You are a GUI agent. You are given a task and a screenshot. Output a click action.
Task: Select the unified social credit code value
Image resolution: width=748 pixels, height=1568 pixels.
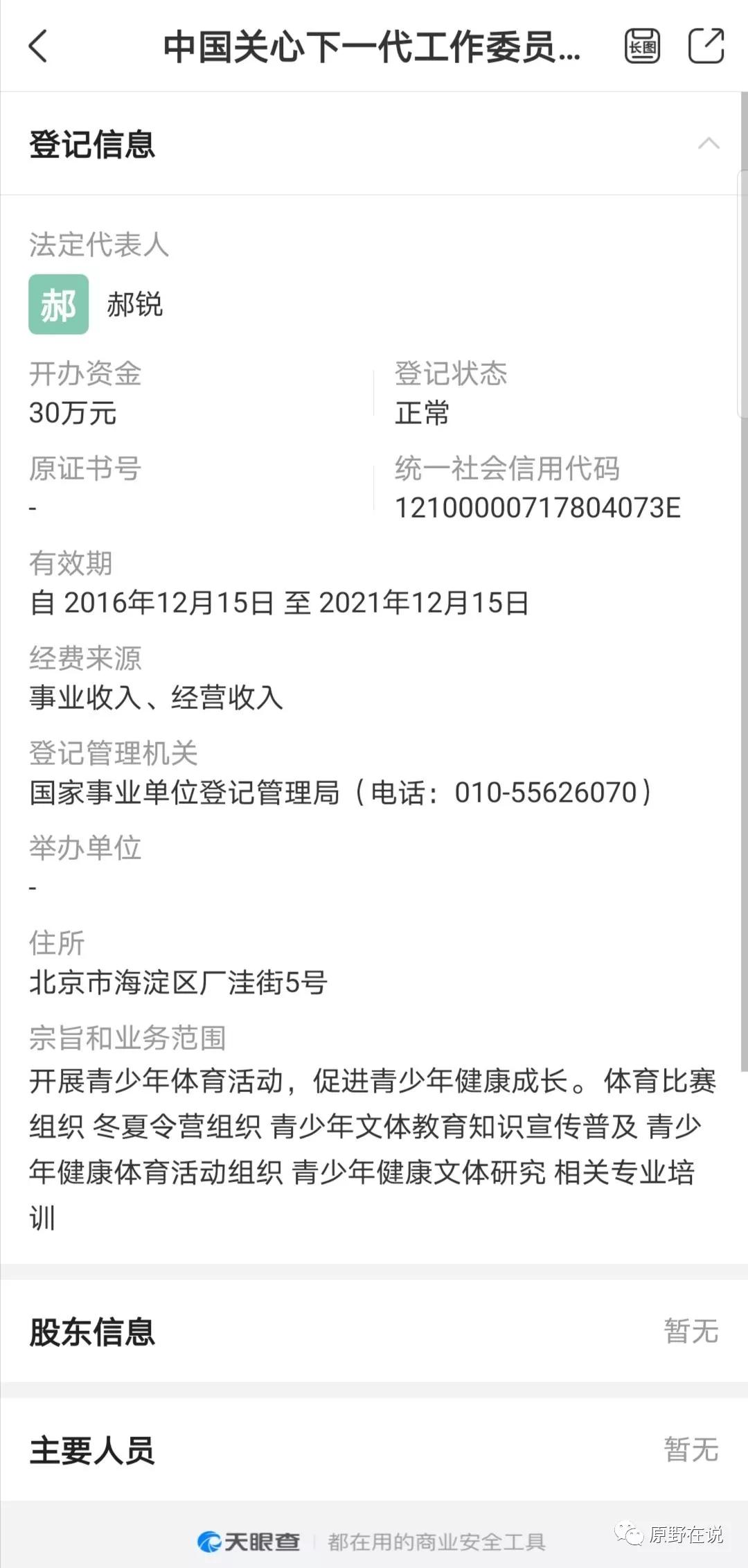point(539,508)
